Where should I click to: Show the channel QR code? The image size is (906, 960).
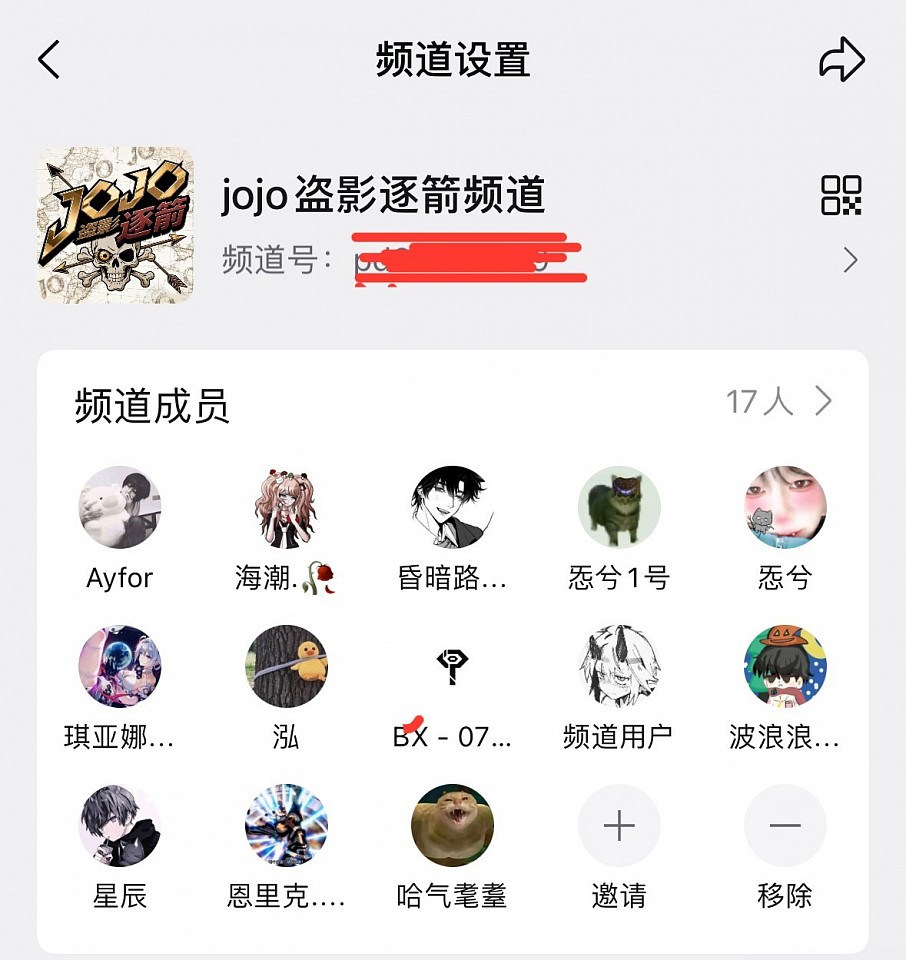click(x=841, y=195)
